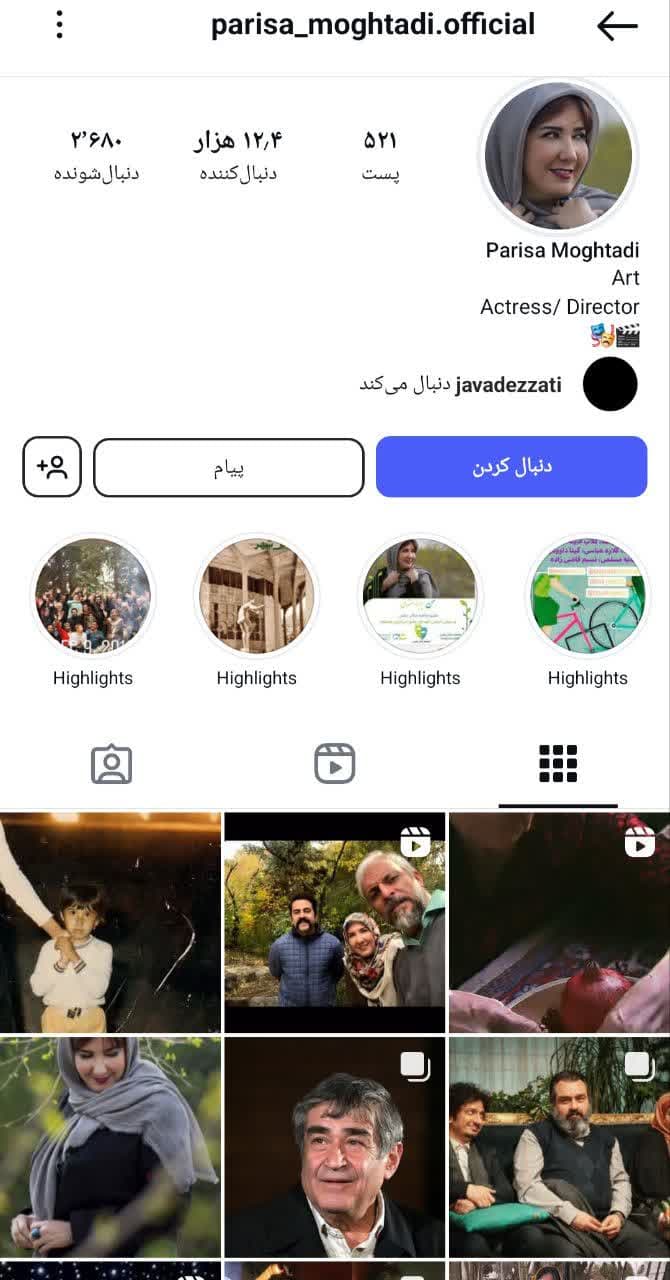Open the highlight with the bicycle illustration

coord(587,596)
